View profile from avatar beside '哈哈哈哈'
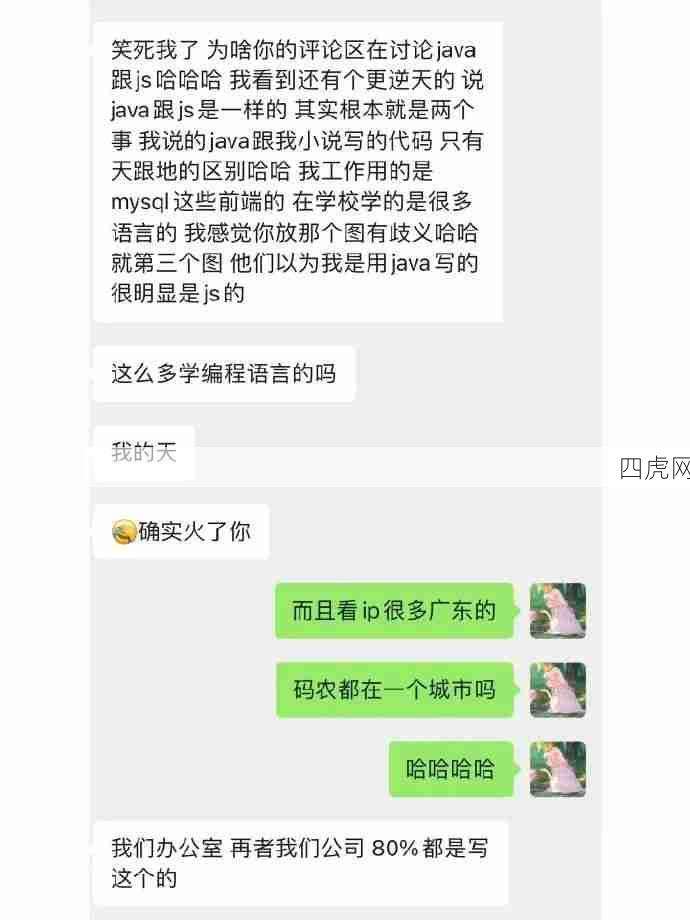This screenshot has width=690, height=920. 557,769
